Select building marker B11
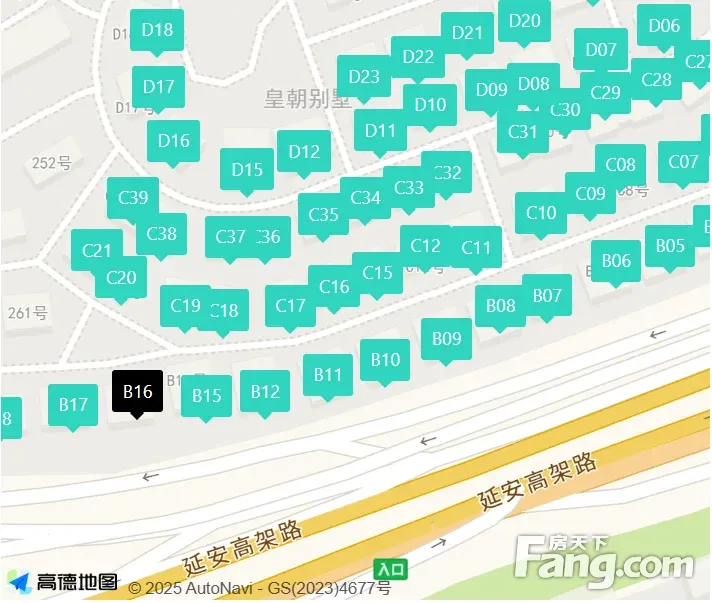The height and width of the screenshot is (603, 712). point(328,375)
